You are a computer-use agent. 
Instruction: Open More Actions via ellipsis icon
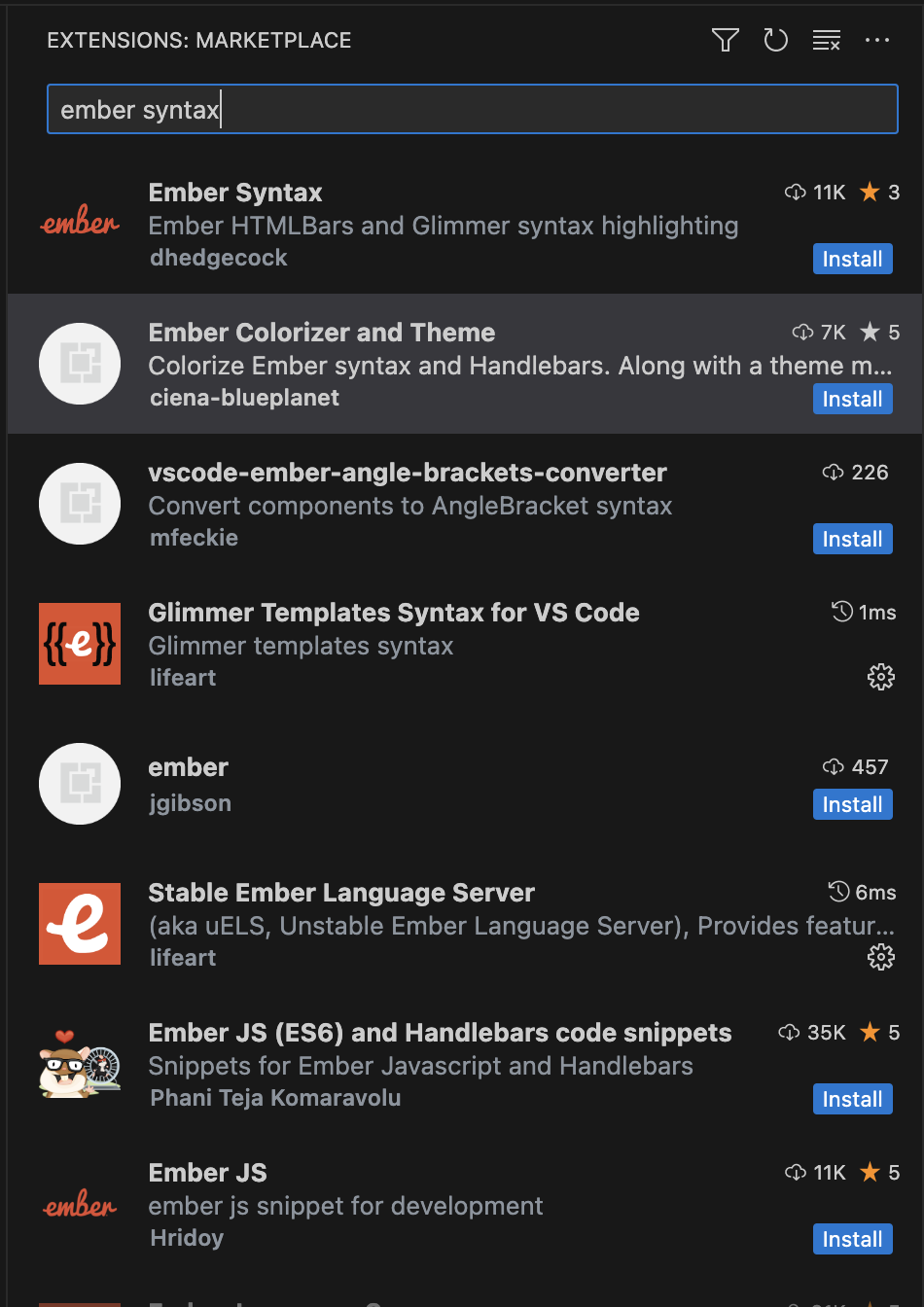coord(877,40)
